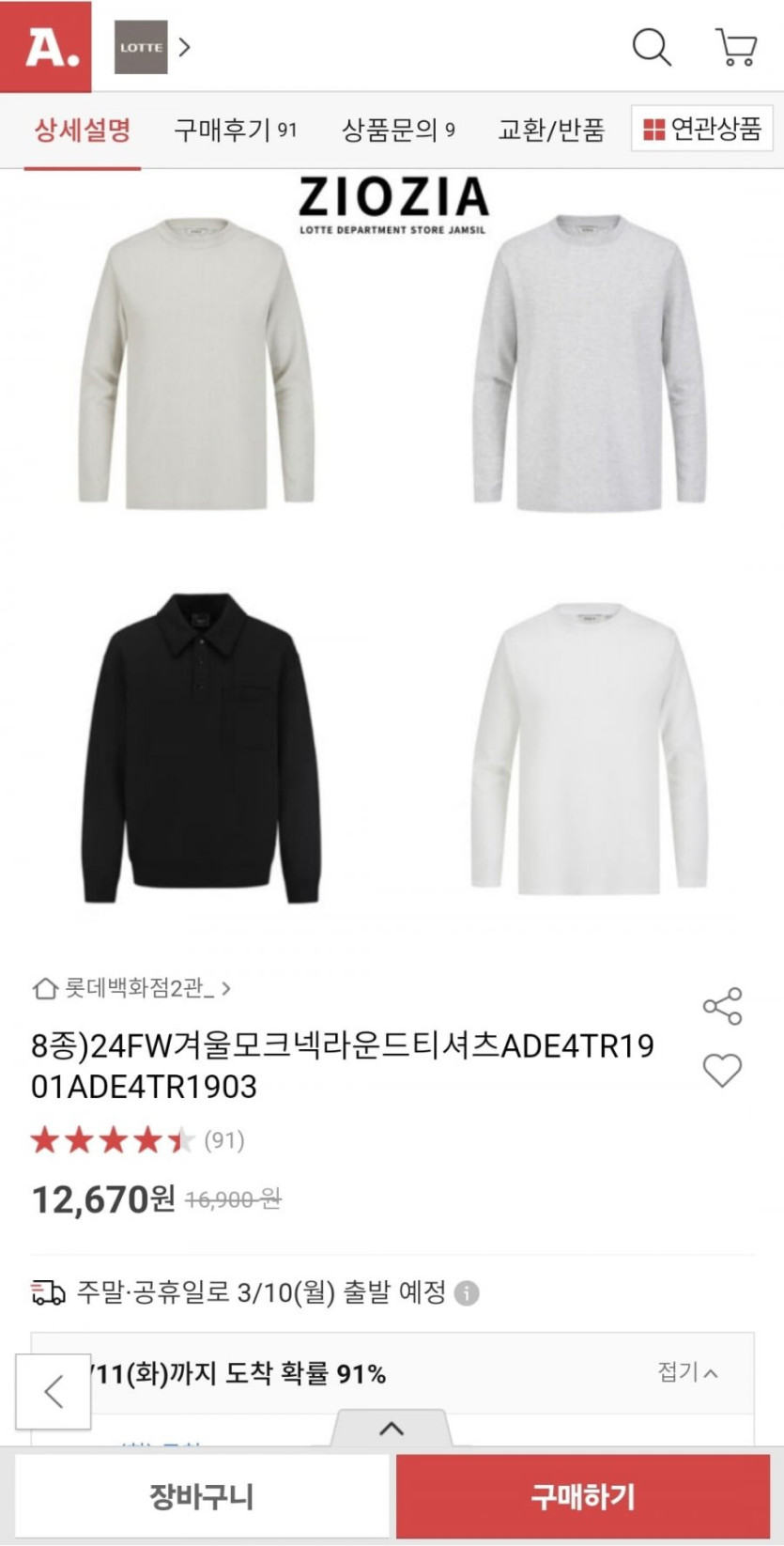Show shipping date info icon

click(467, 1293)
